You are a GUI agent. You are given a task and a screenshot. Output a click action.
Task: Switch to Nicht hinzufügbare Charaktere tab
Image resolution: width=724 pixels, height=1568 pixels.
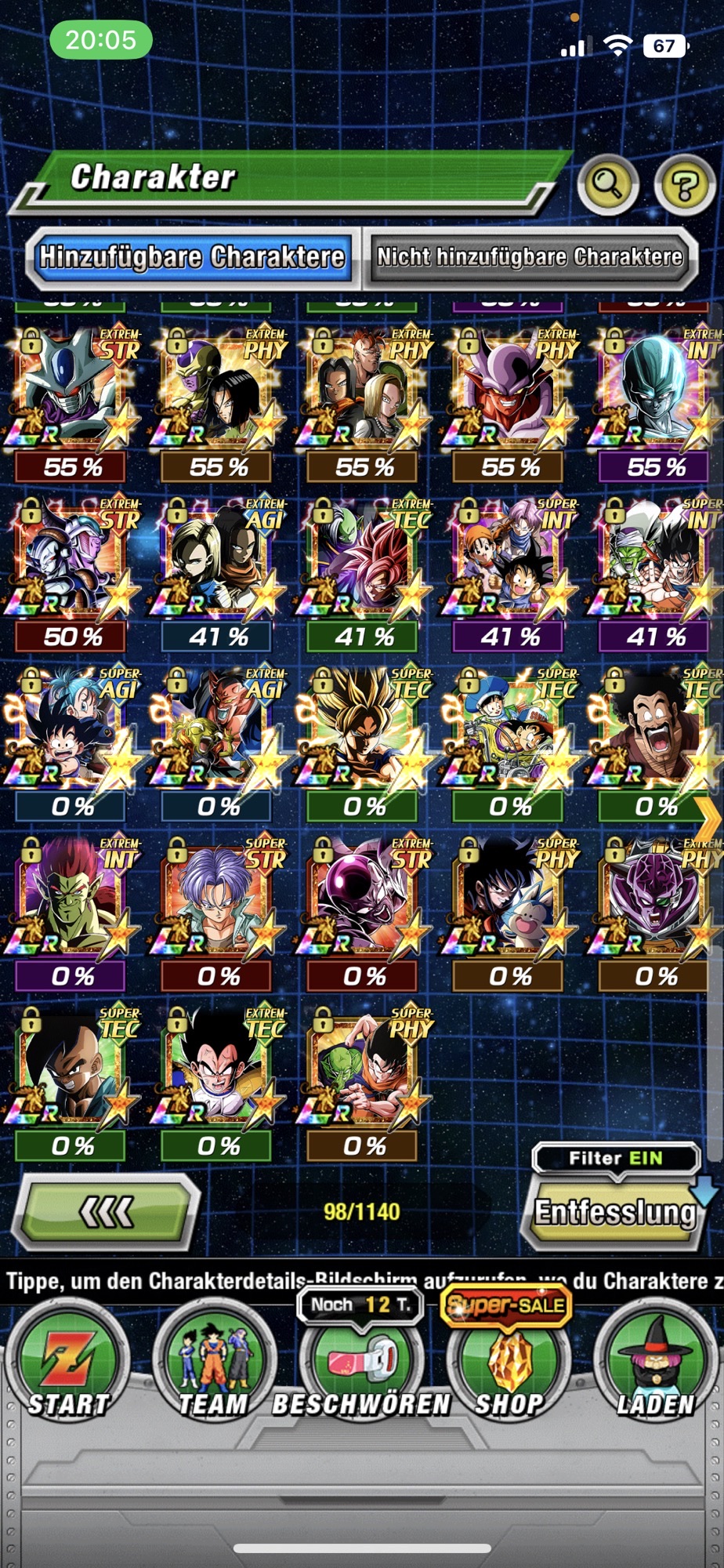click(x=530, y=256)
